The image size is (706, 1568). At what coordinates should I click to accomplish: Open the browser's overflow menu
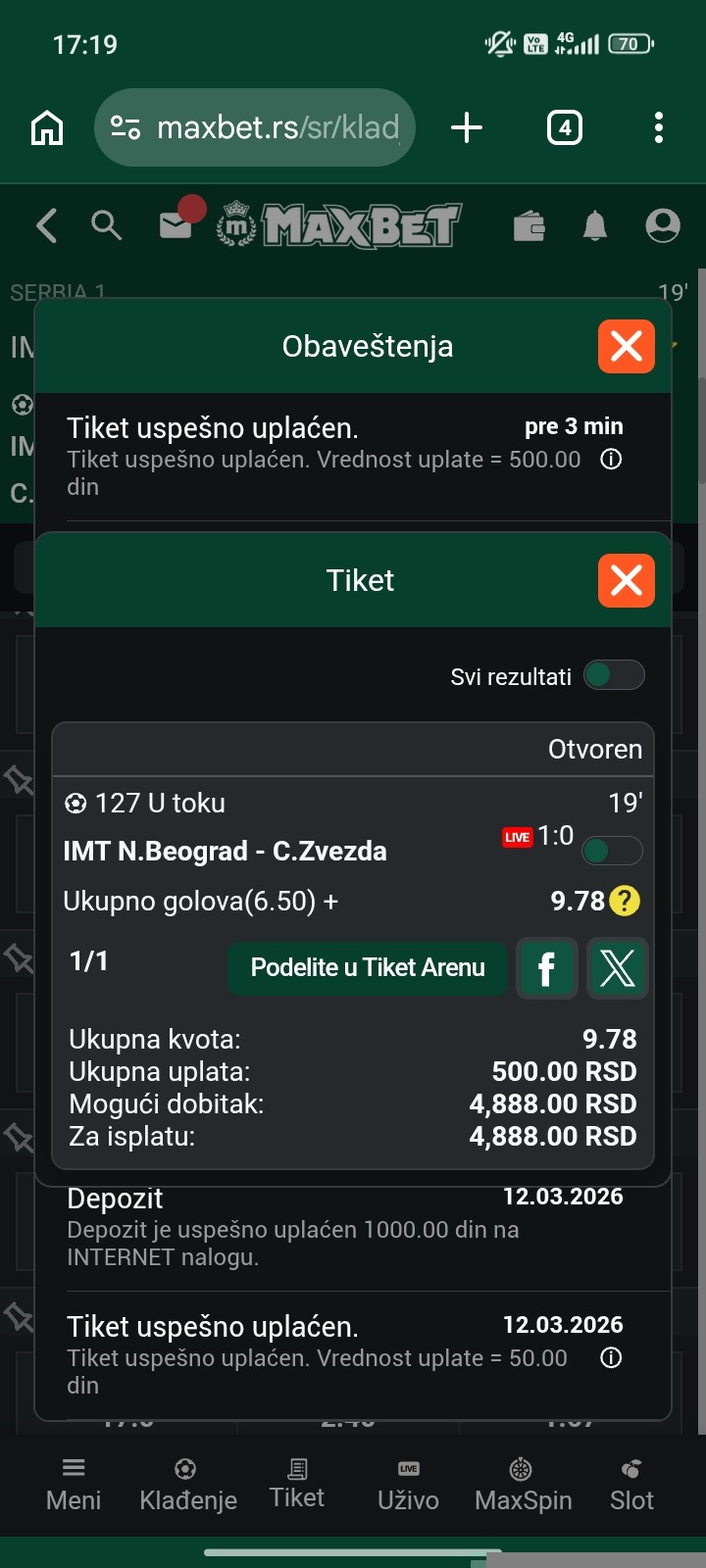point(658,127)
